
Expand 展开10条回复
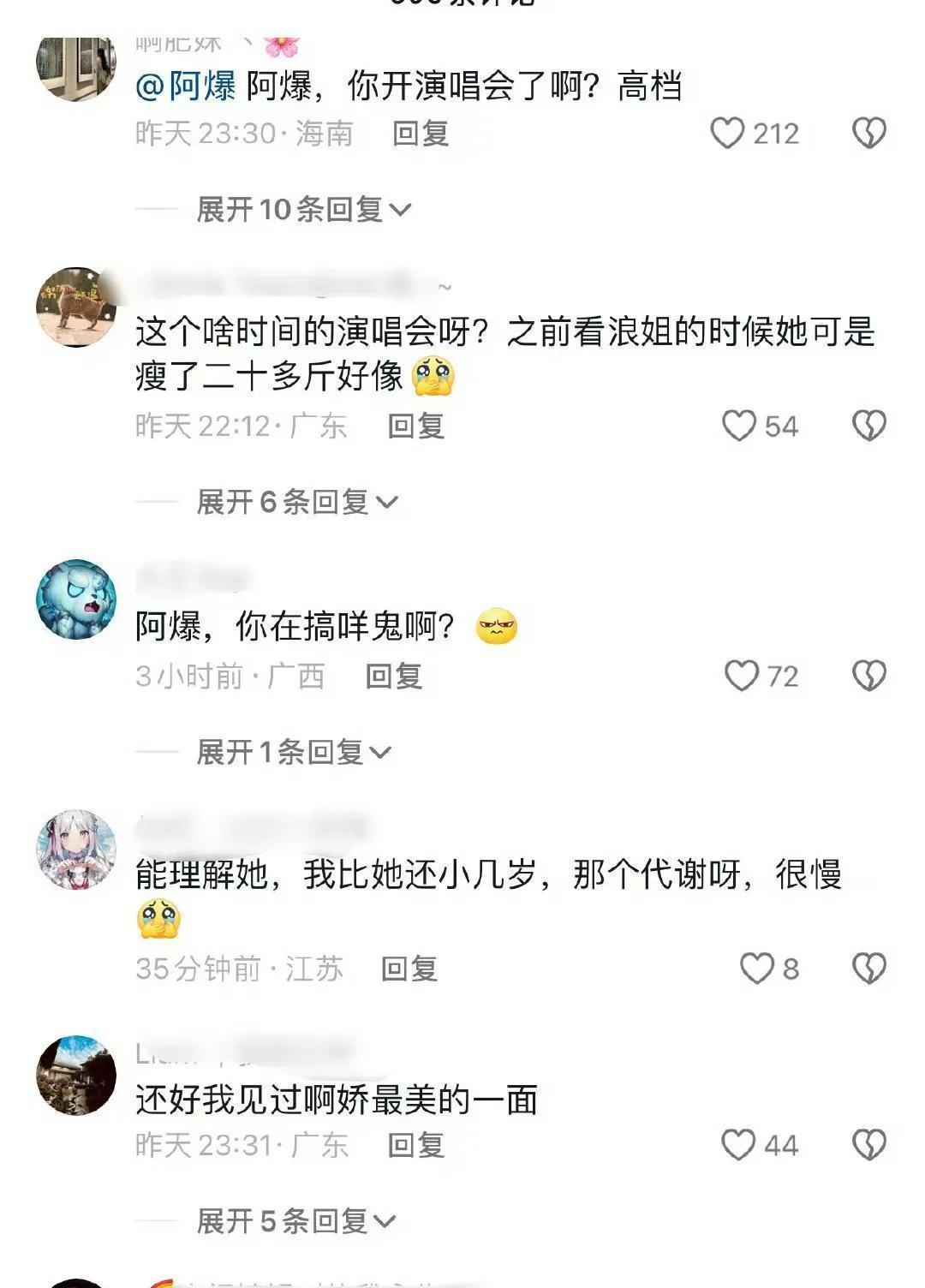coord(303,209)
